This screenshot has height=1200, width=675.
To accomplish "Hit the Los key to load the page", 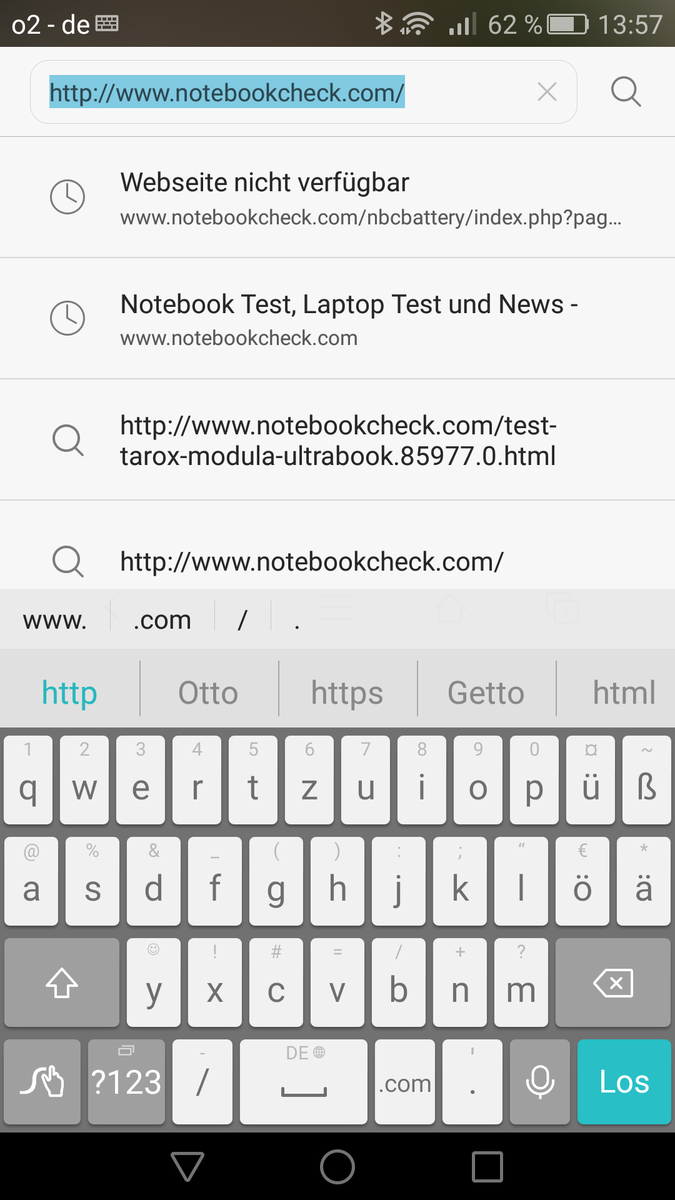I will 624,1081.
